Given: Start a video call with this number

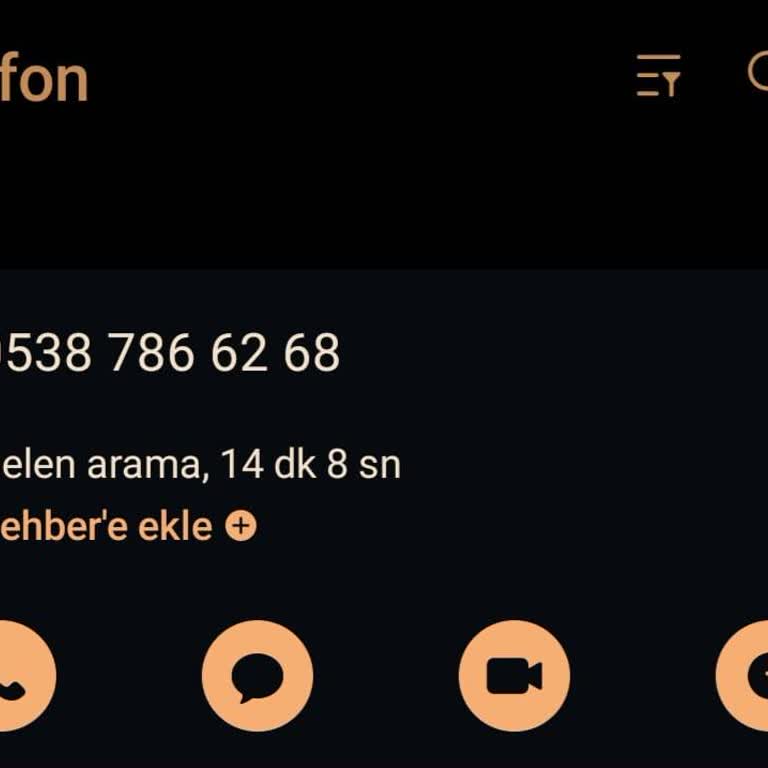Looking at the screenshot, I should tap(514, 676).
